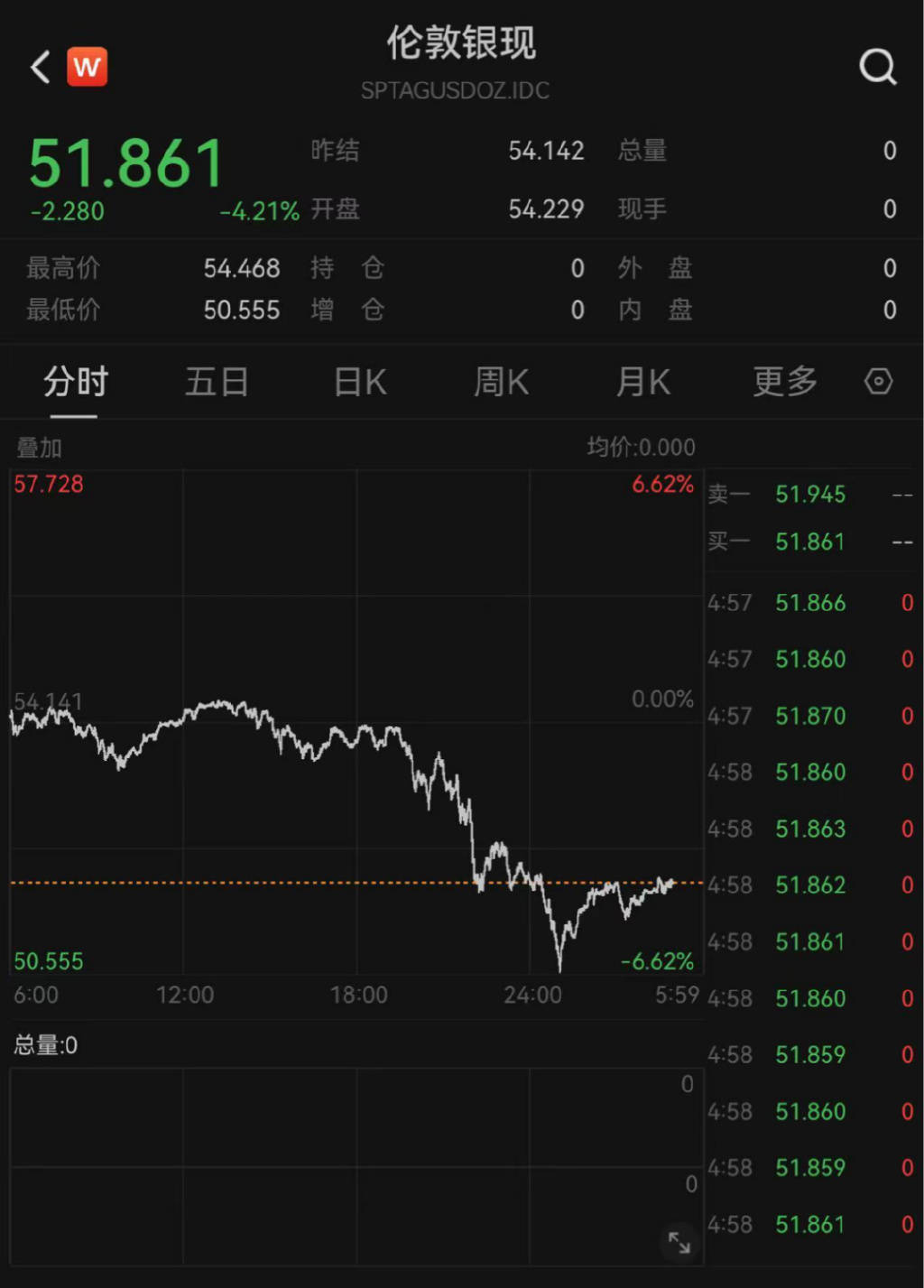924x1288 pixels.
Task: Tap the orange W badge
Action: 88,67
